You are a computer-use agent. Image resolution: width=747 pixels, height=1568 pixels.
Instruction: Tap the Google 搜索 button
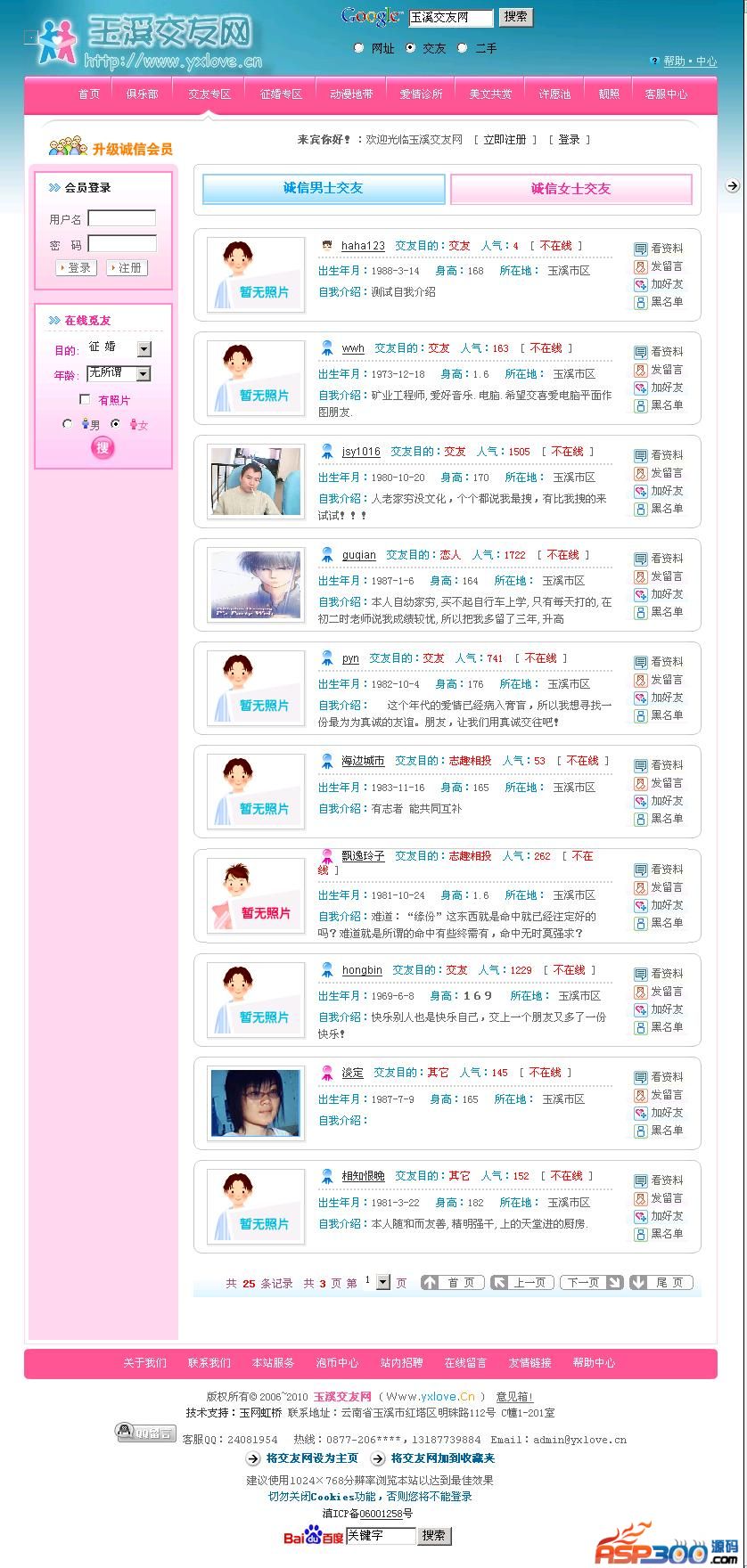pos(515,16)
